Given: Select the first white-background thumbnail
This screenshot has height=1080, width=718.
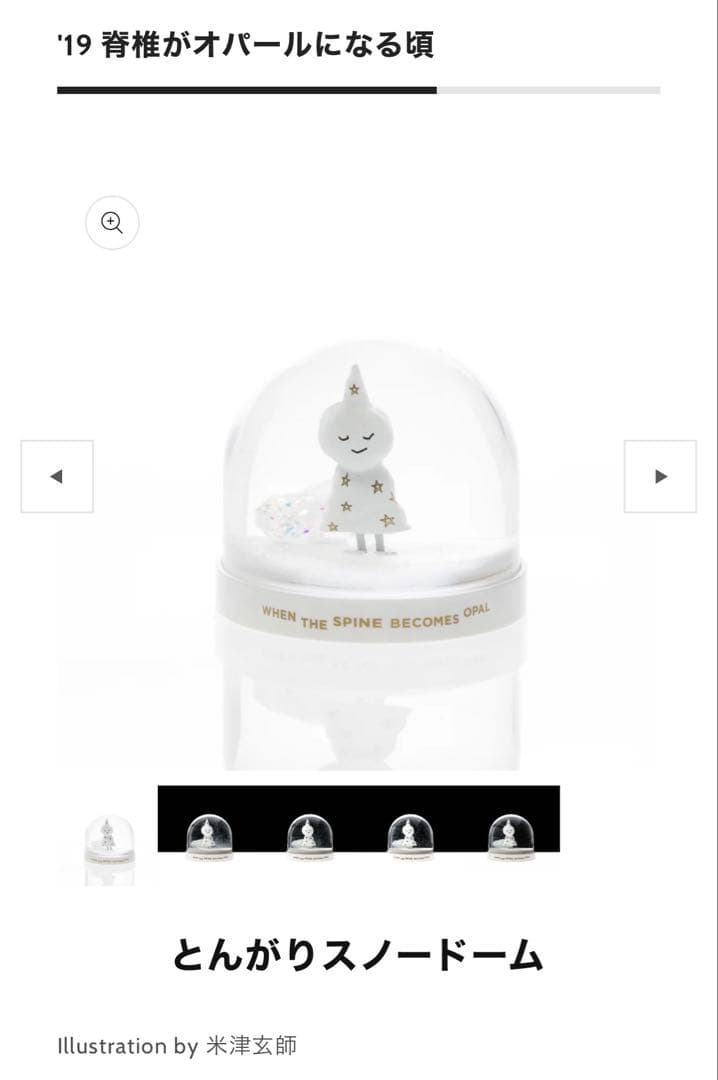Looking at the screenshot, I should pyautogui.click(x=109, y=843).
